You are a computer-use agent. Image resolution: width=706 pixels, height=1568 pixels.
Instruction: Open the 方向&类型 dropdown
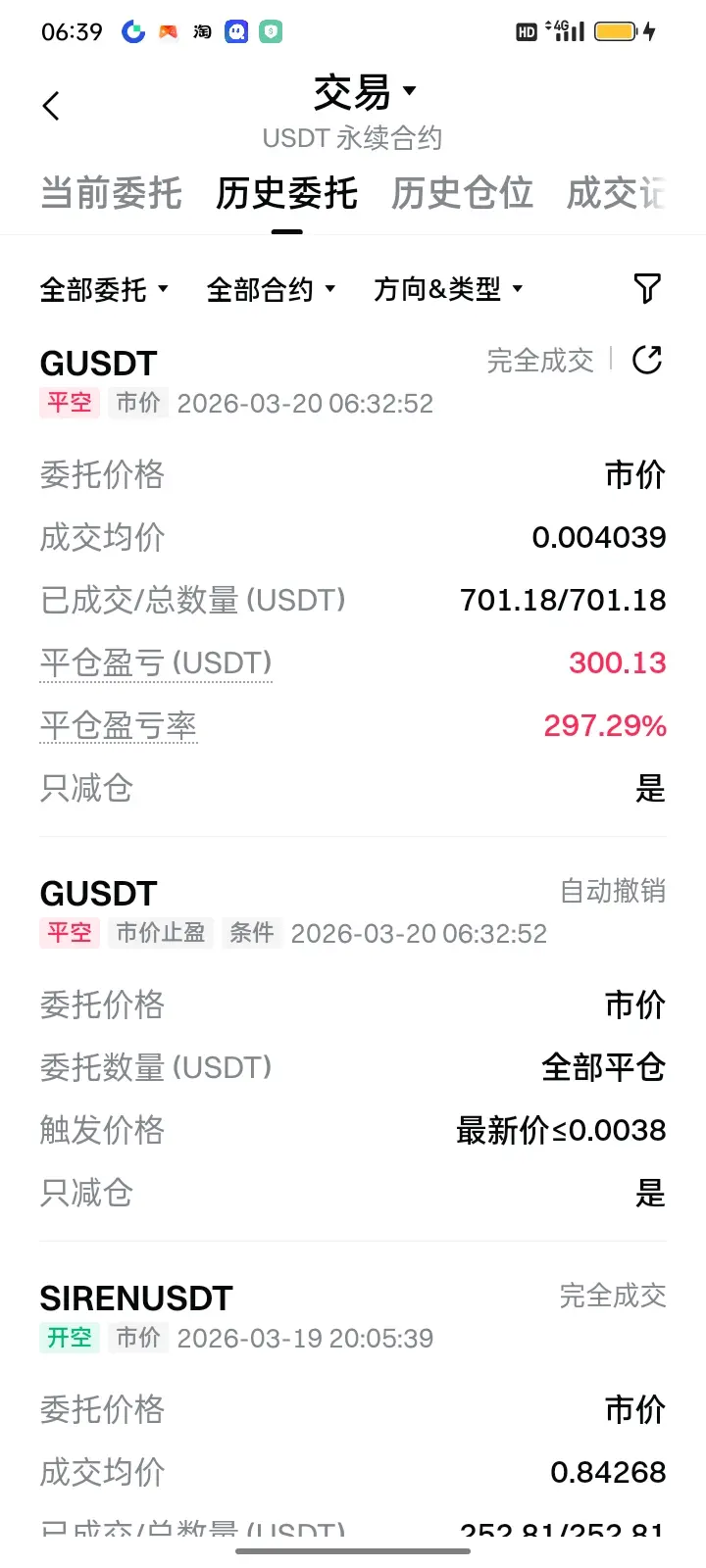coord(448,289)
